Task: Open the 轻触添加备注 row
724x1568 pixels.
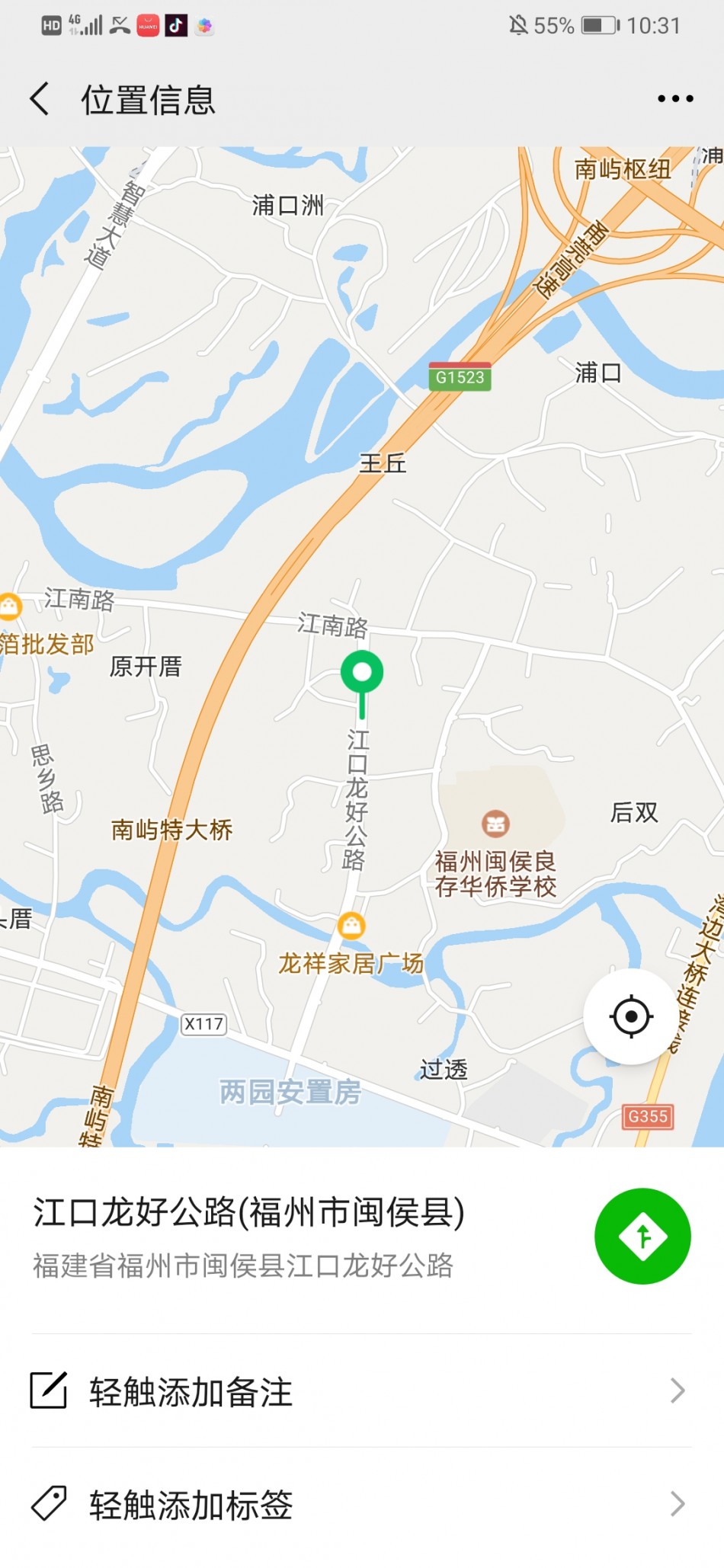Action: [361, 1391]
